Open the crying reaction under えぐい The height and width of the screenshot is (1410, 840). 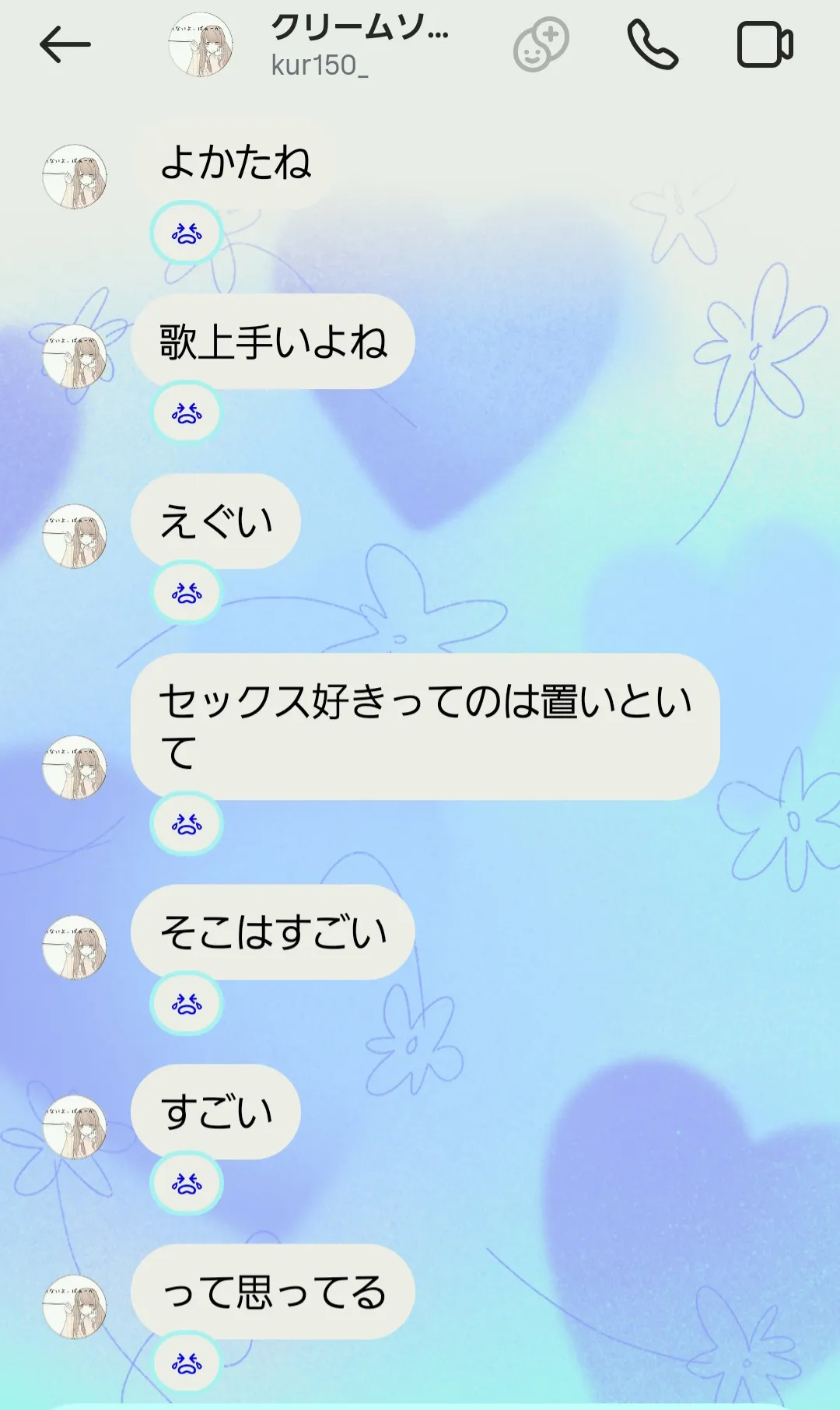point(186,593)
